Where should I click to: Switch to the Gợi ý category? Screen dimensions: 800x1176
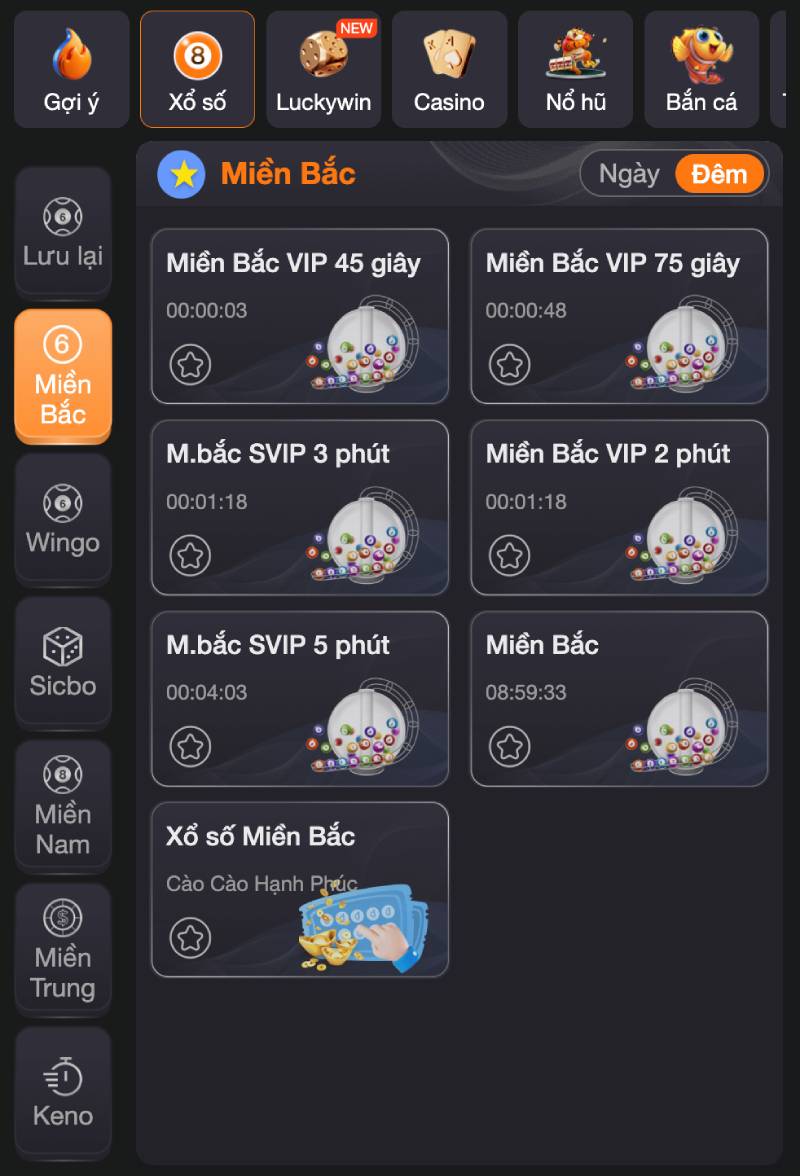click(x=71, y=69)
